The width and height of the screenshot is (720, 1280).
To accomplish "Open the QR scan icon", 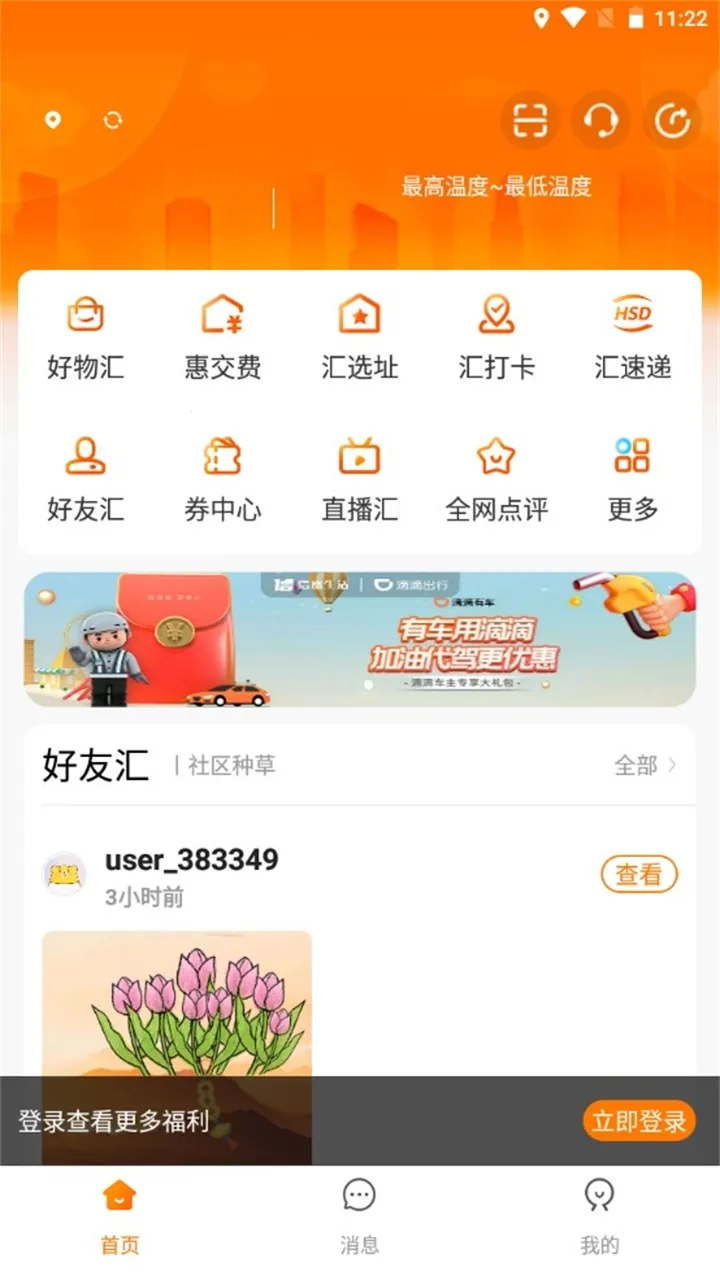I will click(x=528, y=119).
